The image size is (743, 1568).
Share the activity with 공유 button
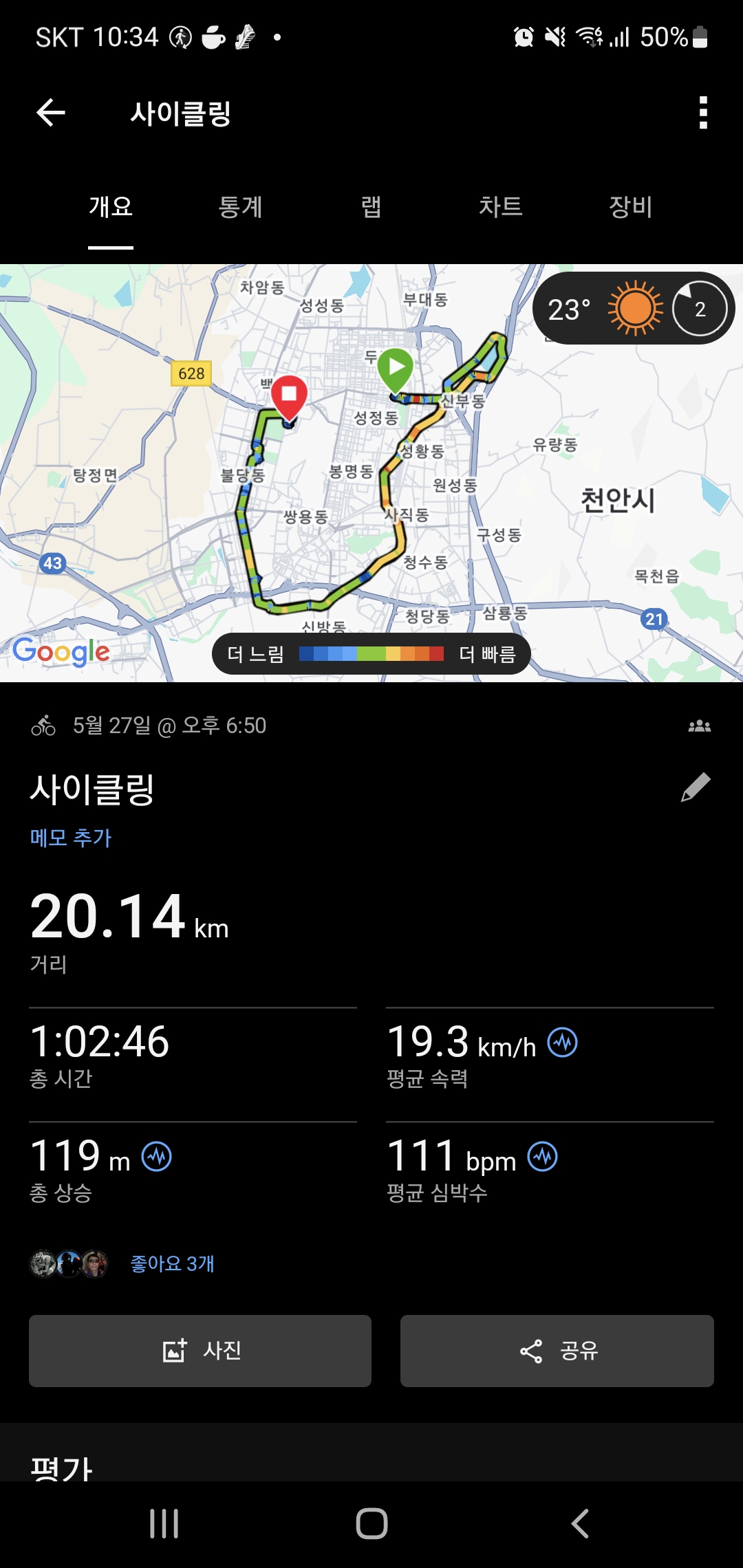coord(557,1351)
